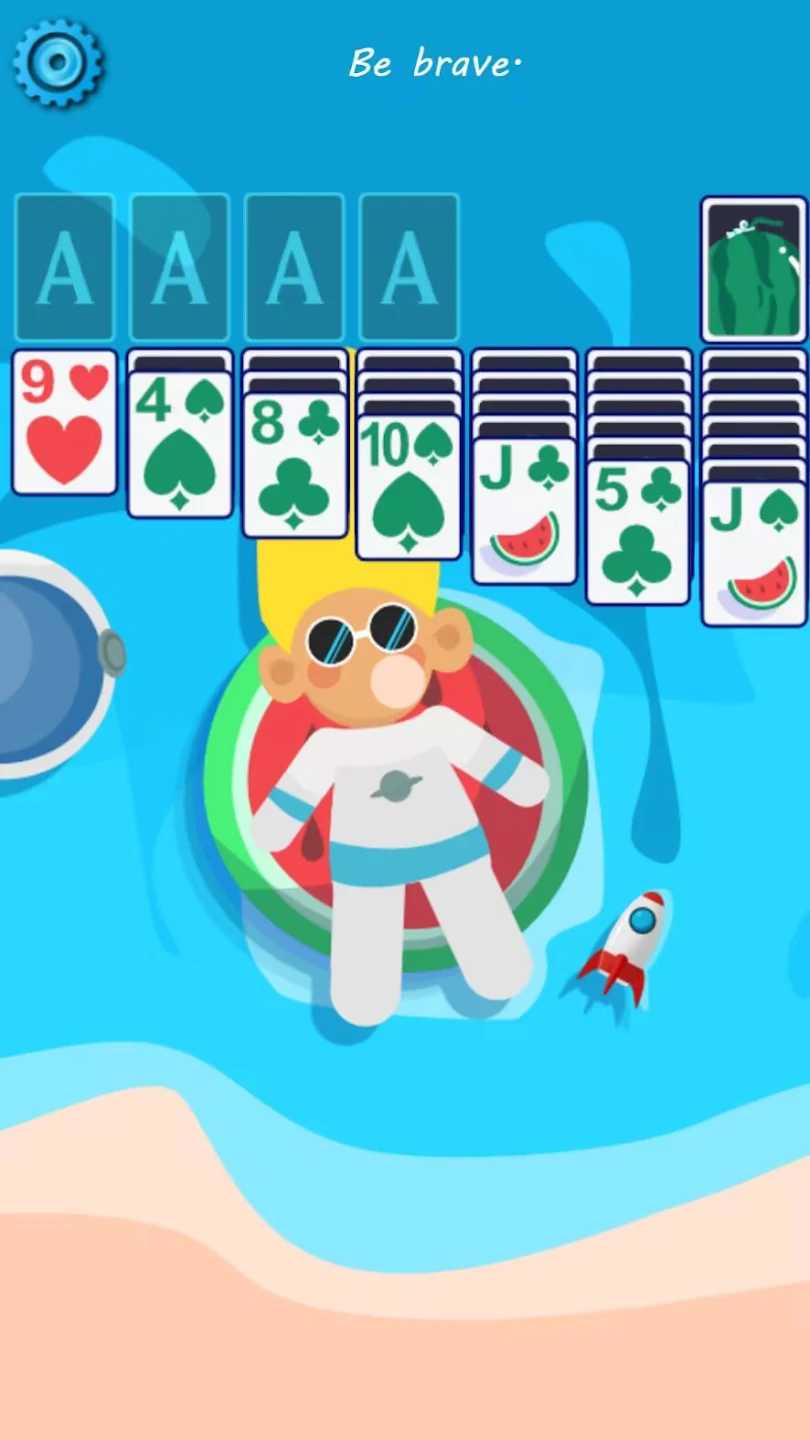This screenshot has height=1440, width=810.
Task: Open the settings gear icon
Action: click(57, 62)
